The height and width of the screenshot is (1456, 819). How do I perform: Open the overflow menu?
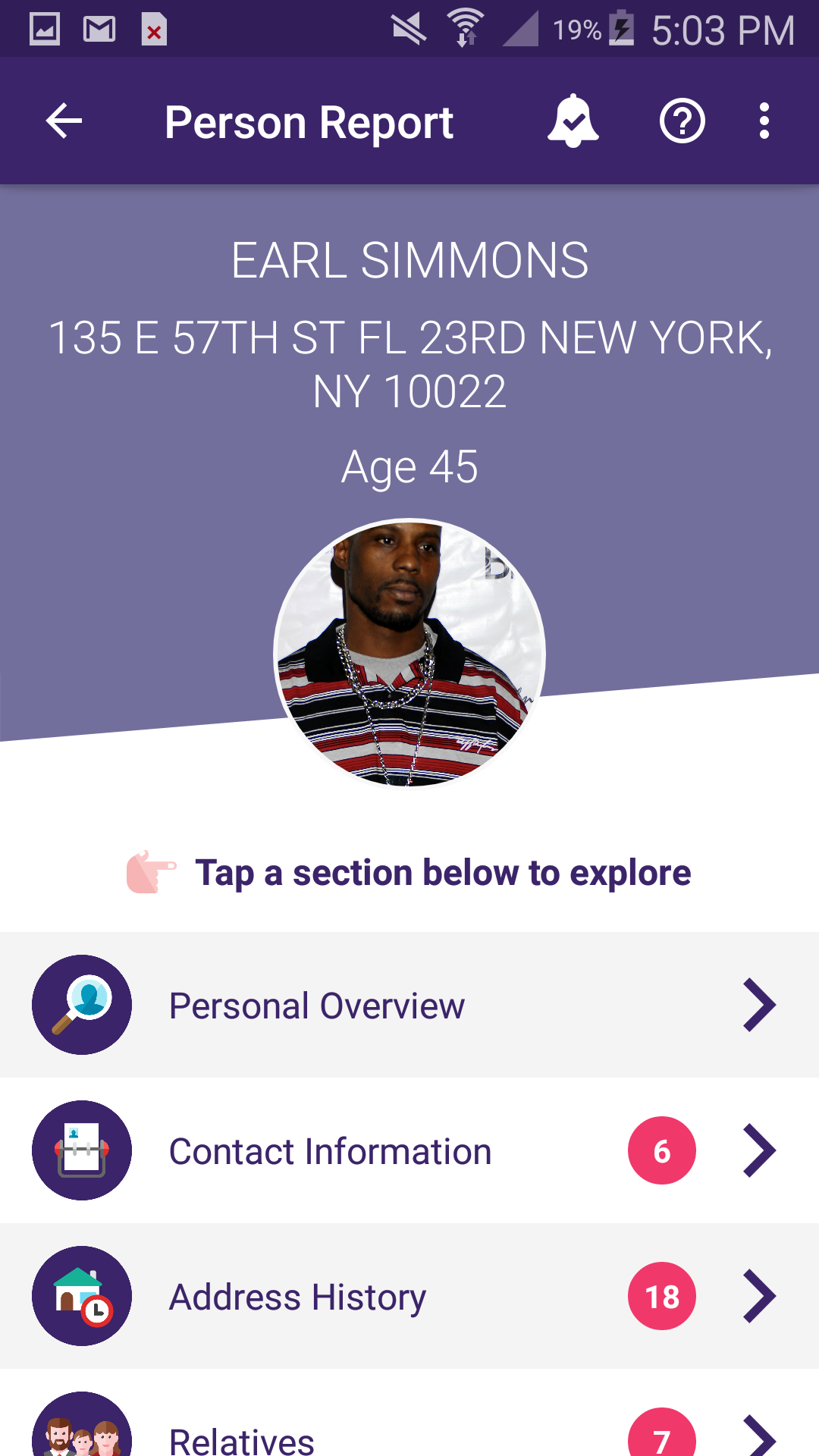point(764,121)
